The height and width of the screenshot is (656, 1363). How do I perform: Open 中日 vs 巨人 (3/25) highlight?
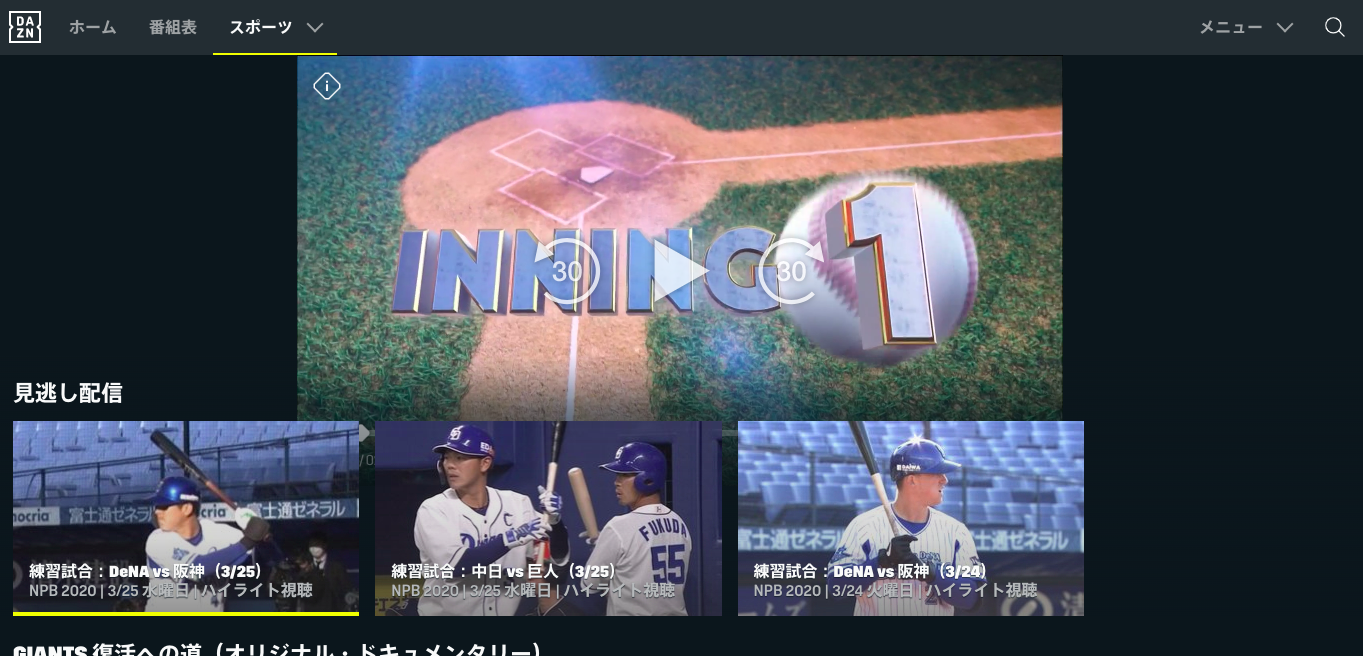548,517
